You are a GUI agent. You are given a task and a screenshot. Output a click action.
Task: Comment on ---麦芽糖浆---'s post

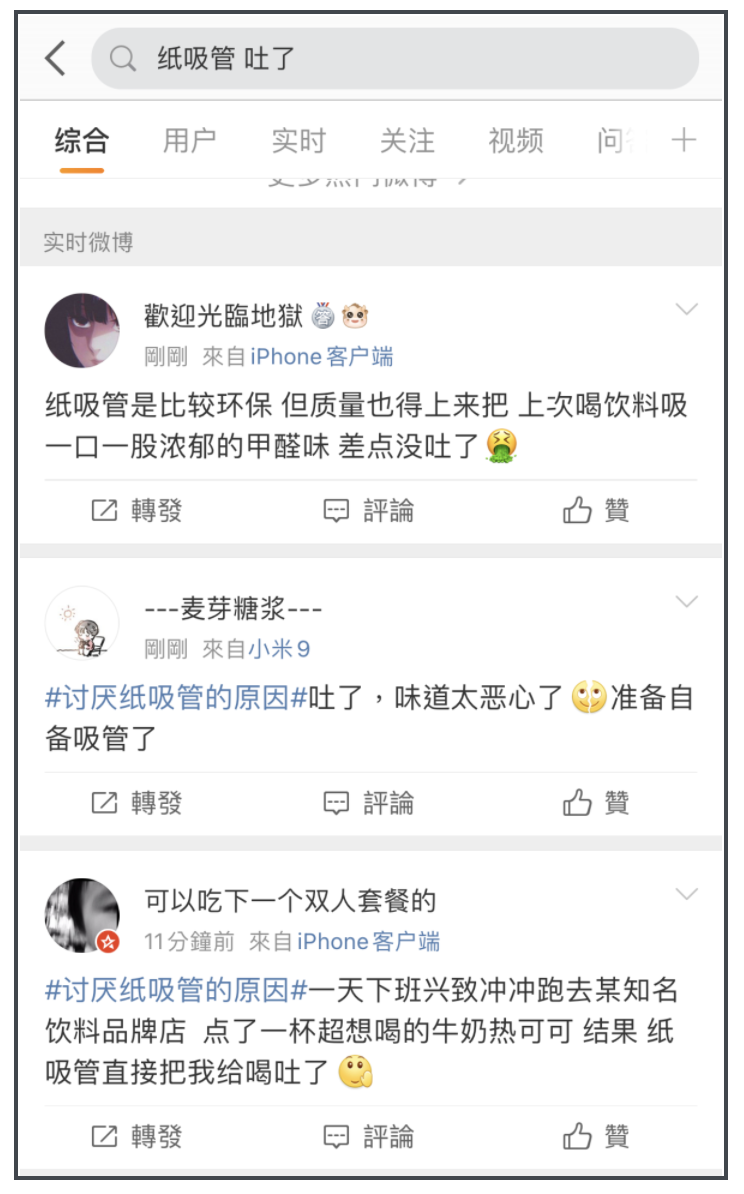[369, 803]
